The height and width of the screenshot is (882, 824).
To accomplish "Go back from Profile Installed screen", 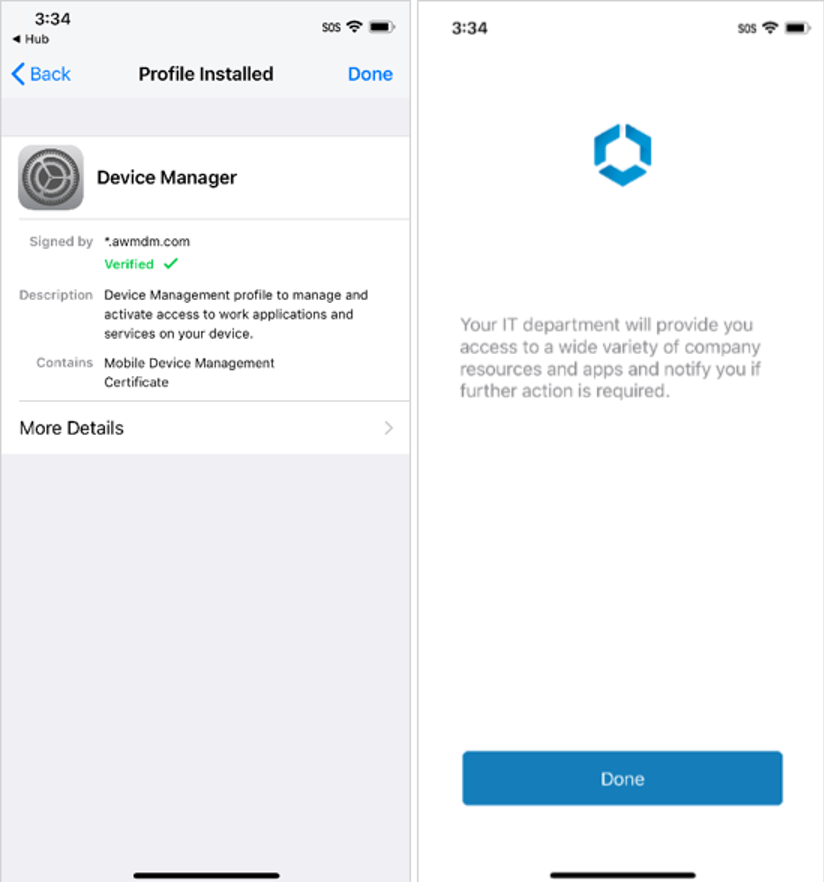I will click(x=41, y=74).
